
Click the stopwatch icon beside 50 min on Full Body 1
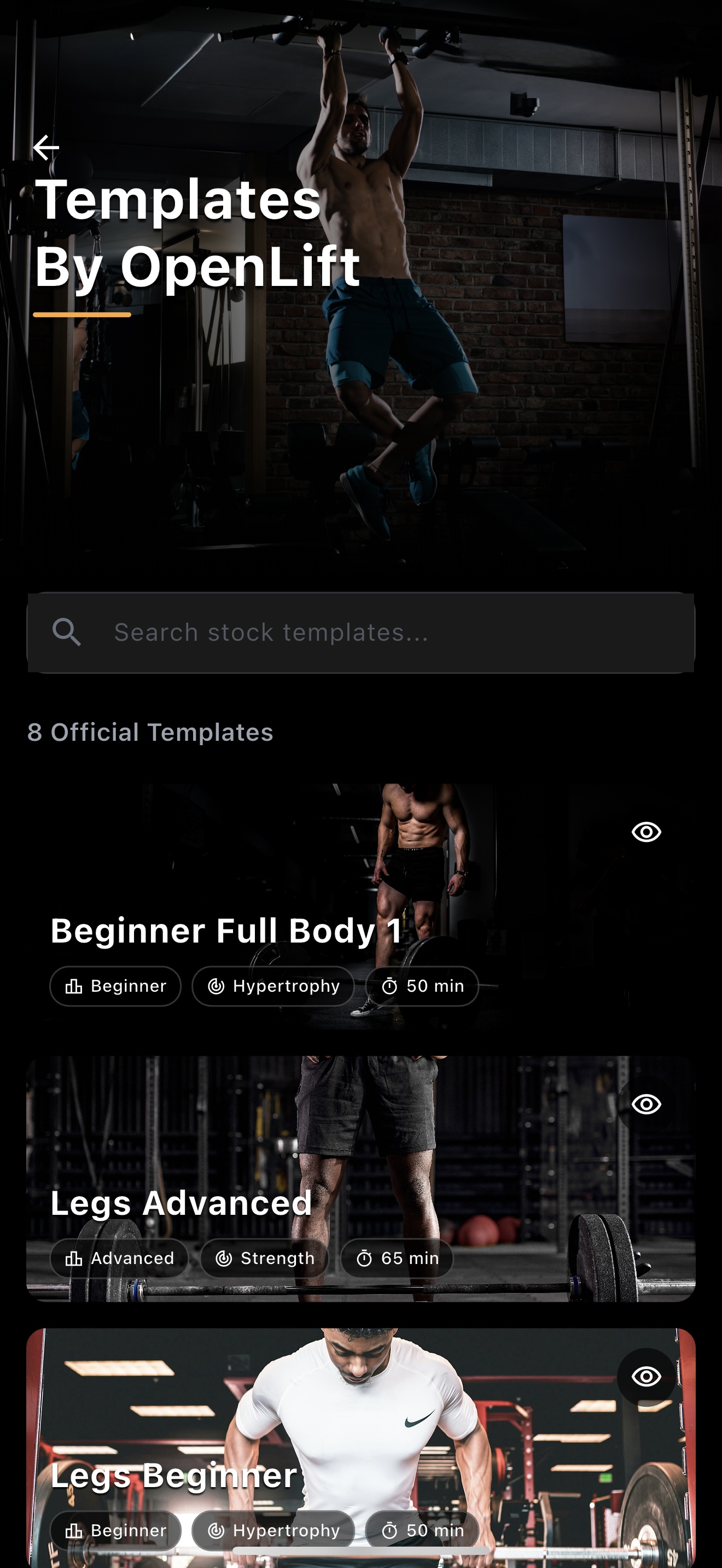pos(389,986)
